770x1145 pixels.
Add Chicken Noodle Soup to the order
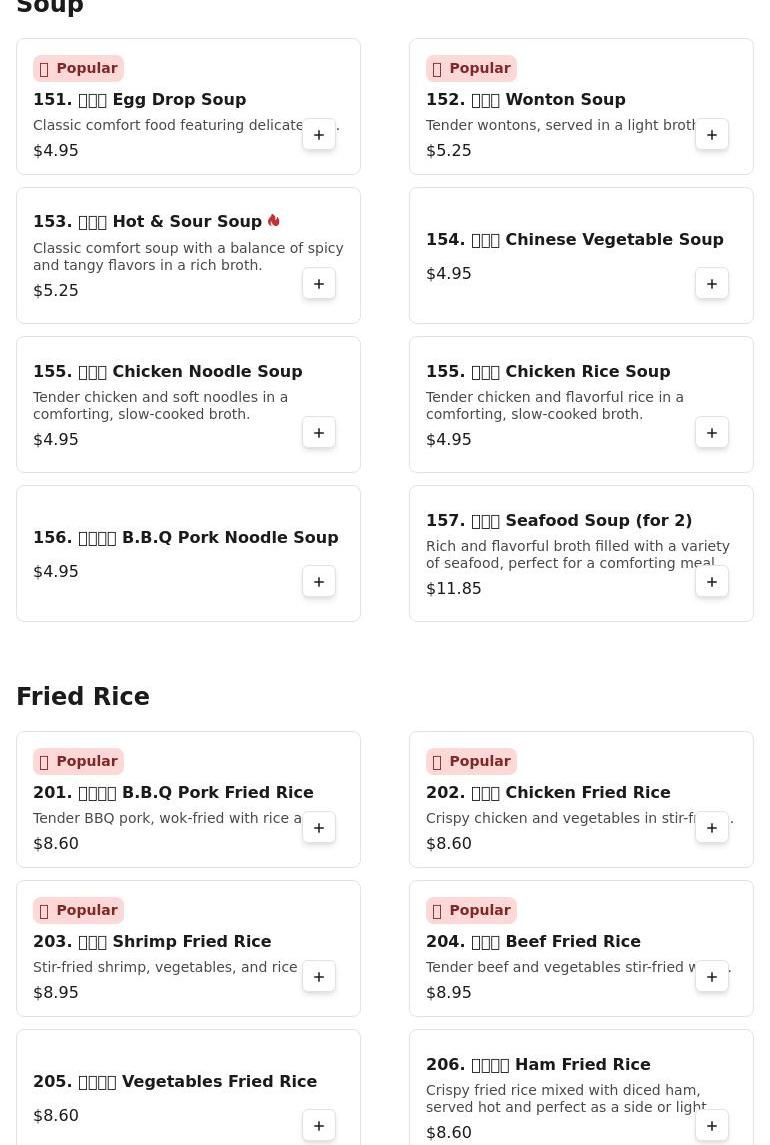319,433
